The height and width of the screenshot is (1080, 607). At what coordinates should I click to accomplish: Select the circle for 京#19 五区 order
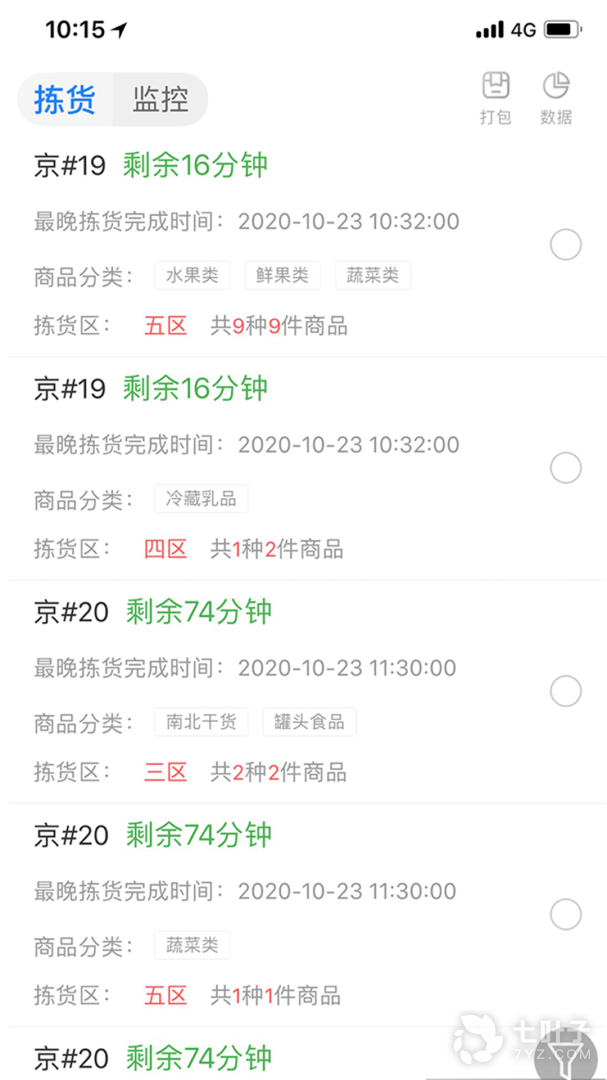pyautogui.click(x=566, y=244)
